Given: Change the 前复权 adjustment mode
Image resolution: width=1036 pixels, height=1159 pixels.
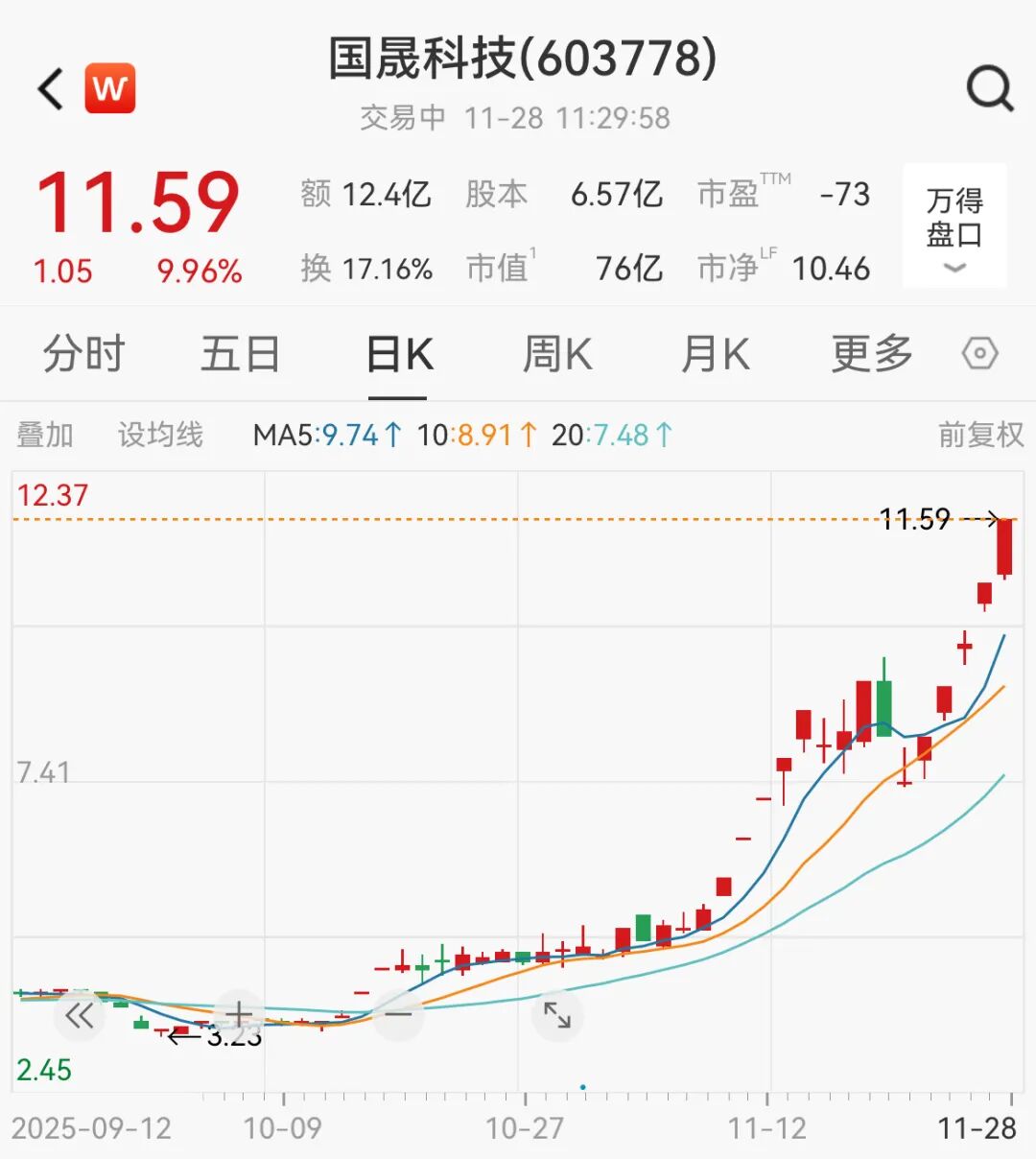Looking at the screenshot, I should [980, 436].
